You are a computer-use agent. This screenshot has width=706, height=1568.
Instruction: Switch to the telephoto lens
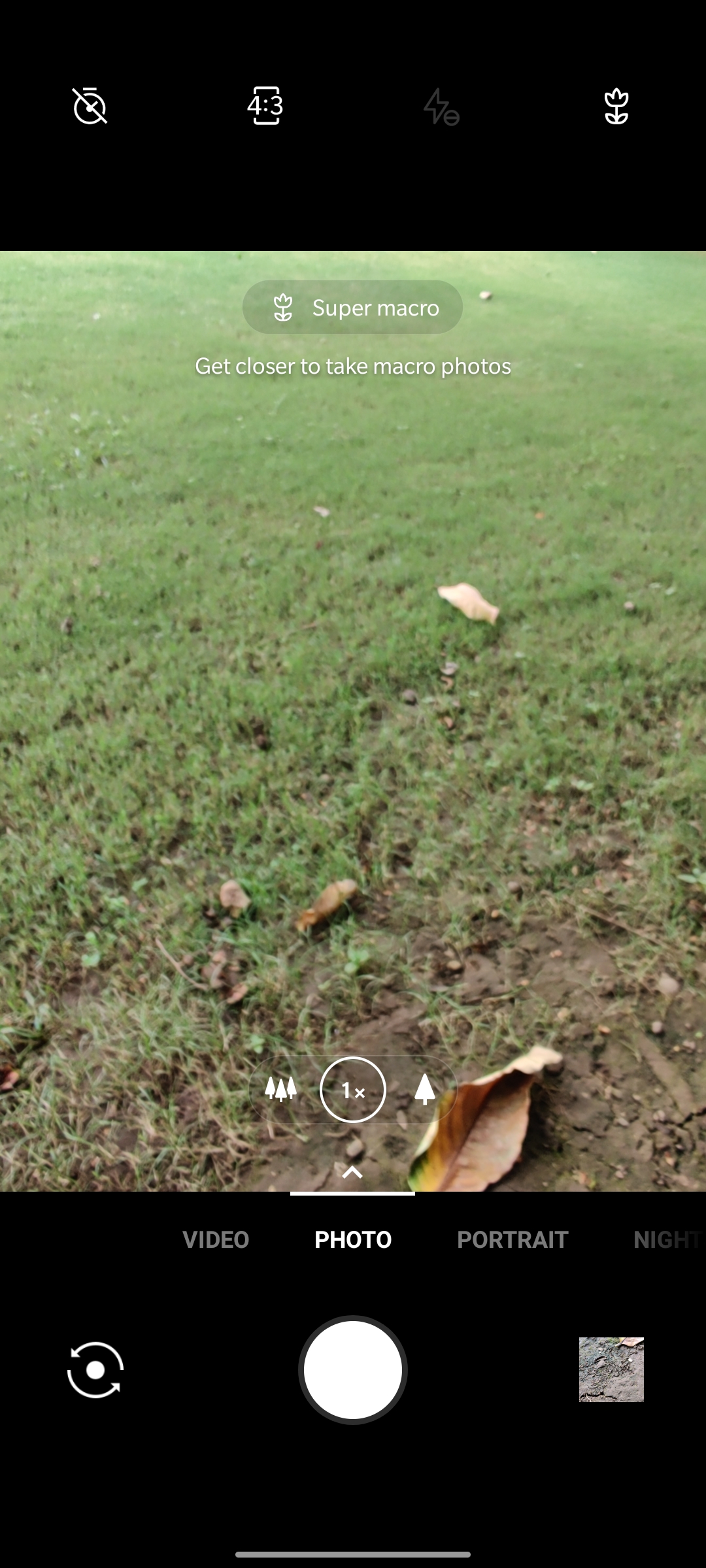[x=425, y=1089]
